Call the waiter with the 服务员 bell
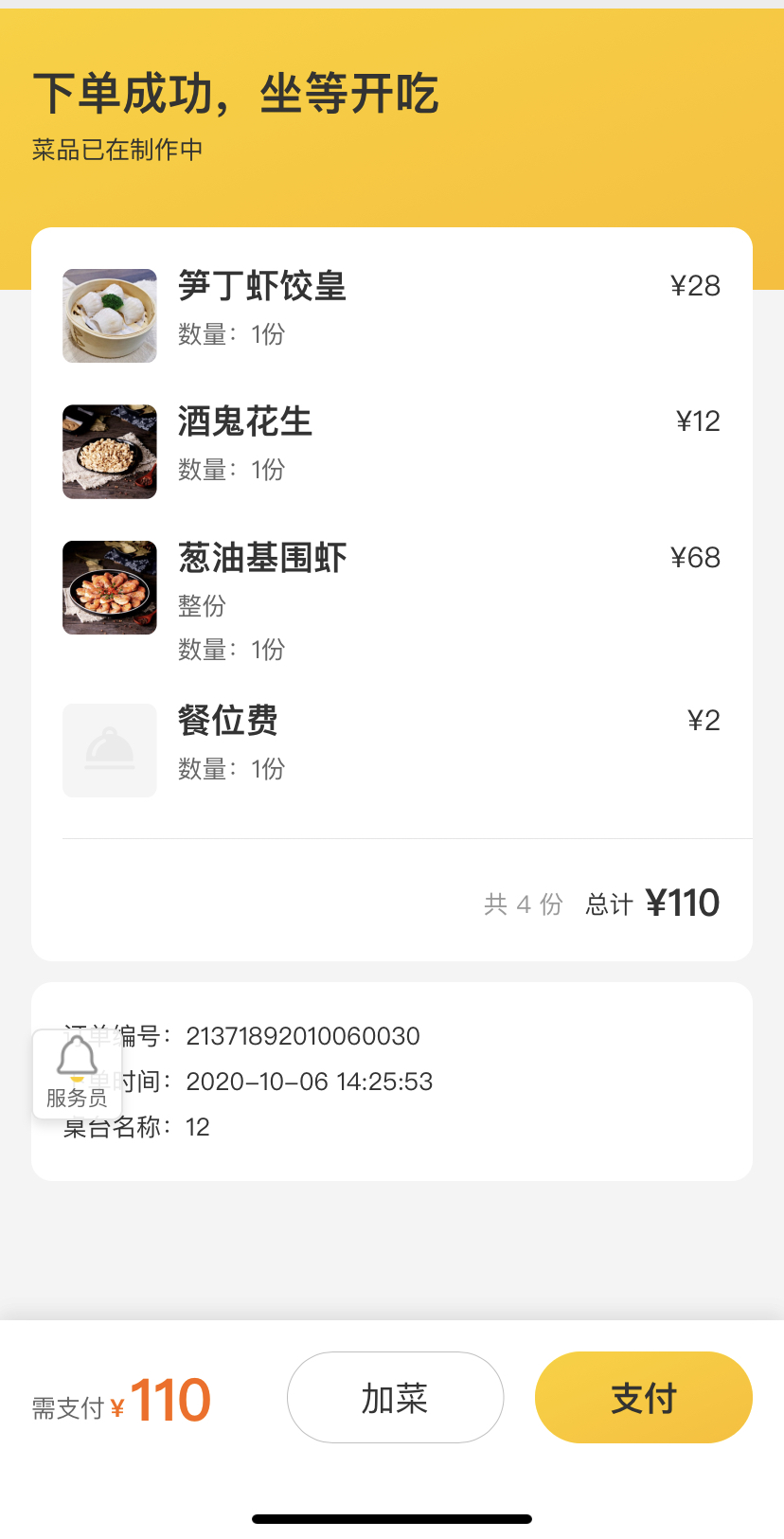Screen dimensions: 784x1539 click(77, 1074)
